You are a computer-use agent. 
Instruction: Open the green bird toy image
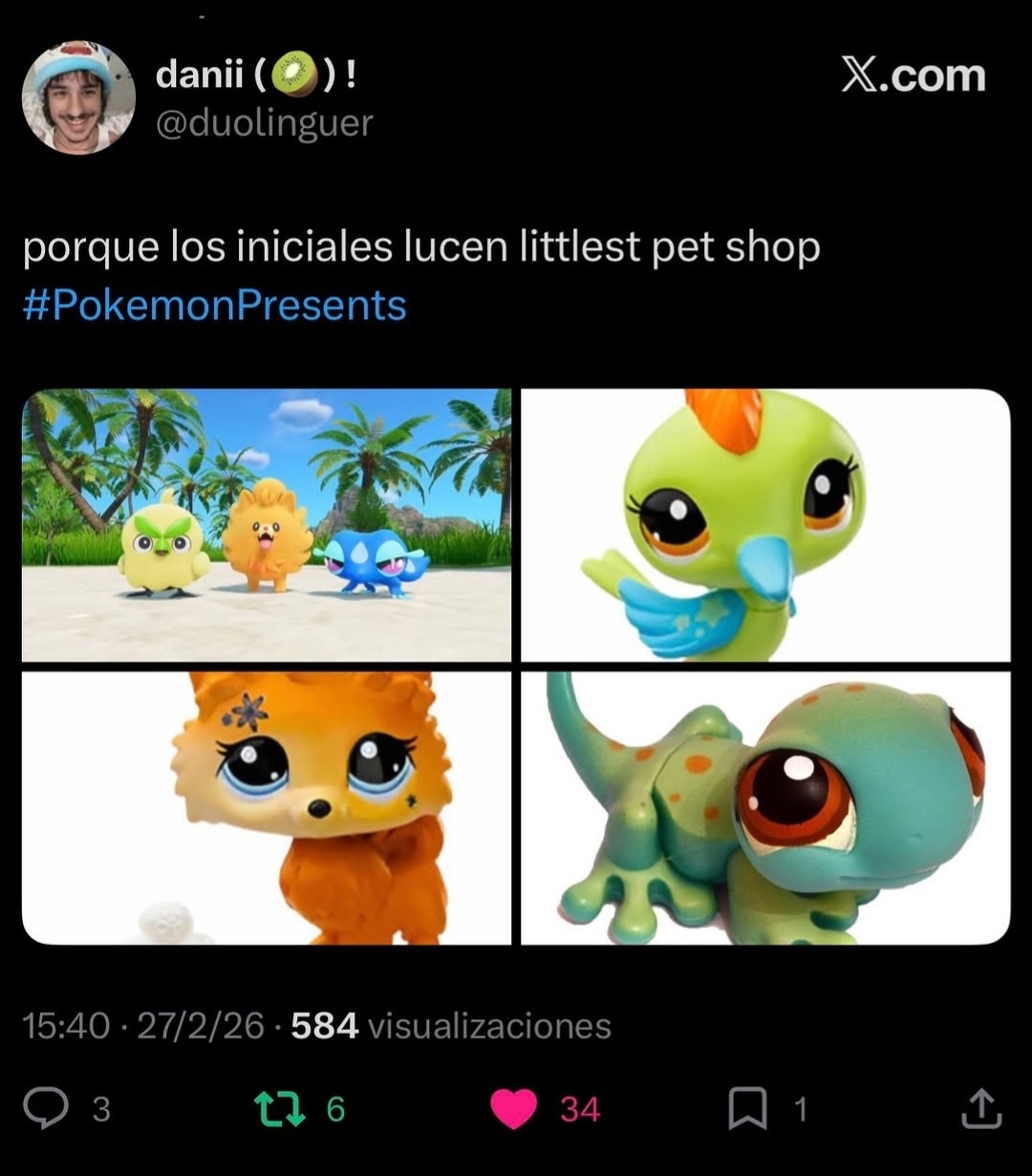tap(764, 524)
